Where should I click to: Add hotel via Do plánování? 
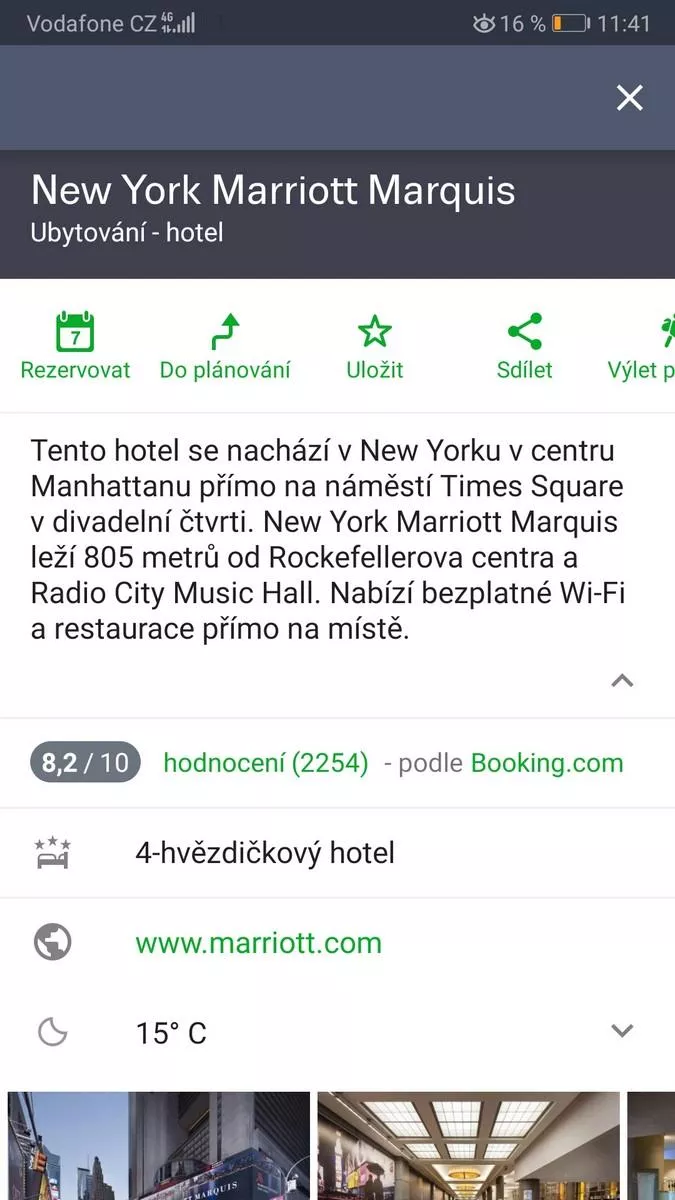(225, 346)
